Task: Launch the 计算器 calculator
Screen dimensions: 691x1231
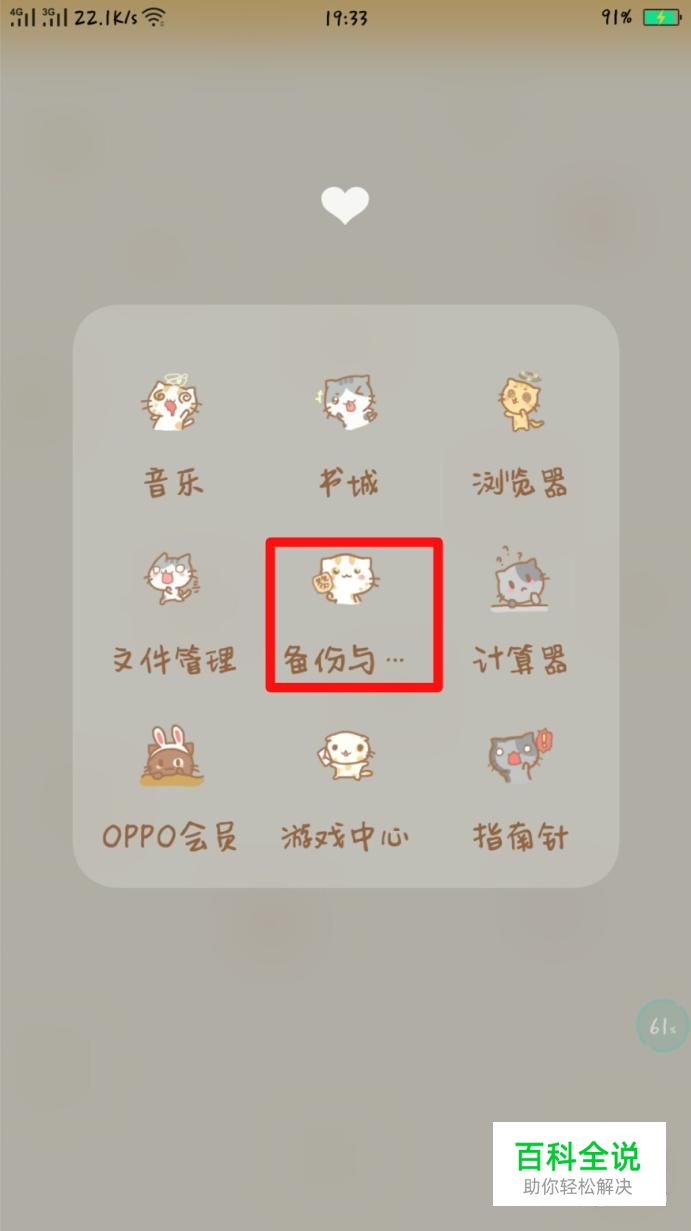Action: coord(520,582)
